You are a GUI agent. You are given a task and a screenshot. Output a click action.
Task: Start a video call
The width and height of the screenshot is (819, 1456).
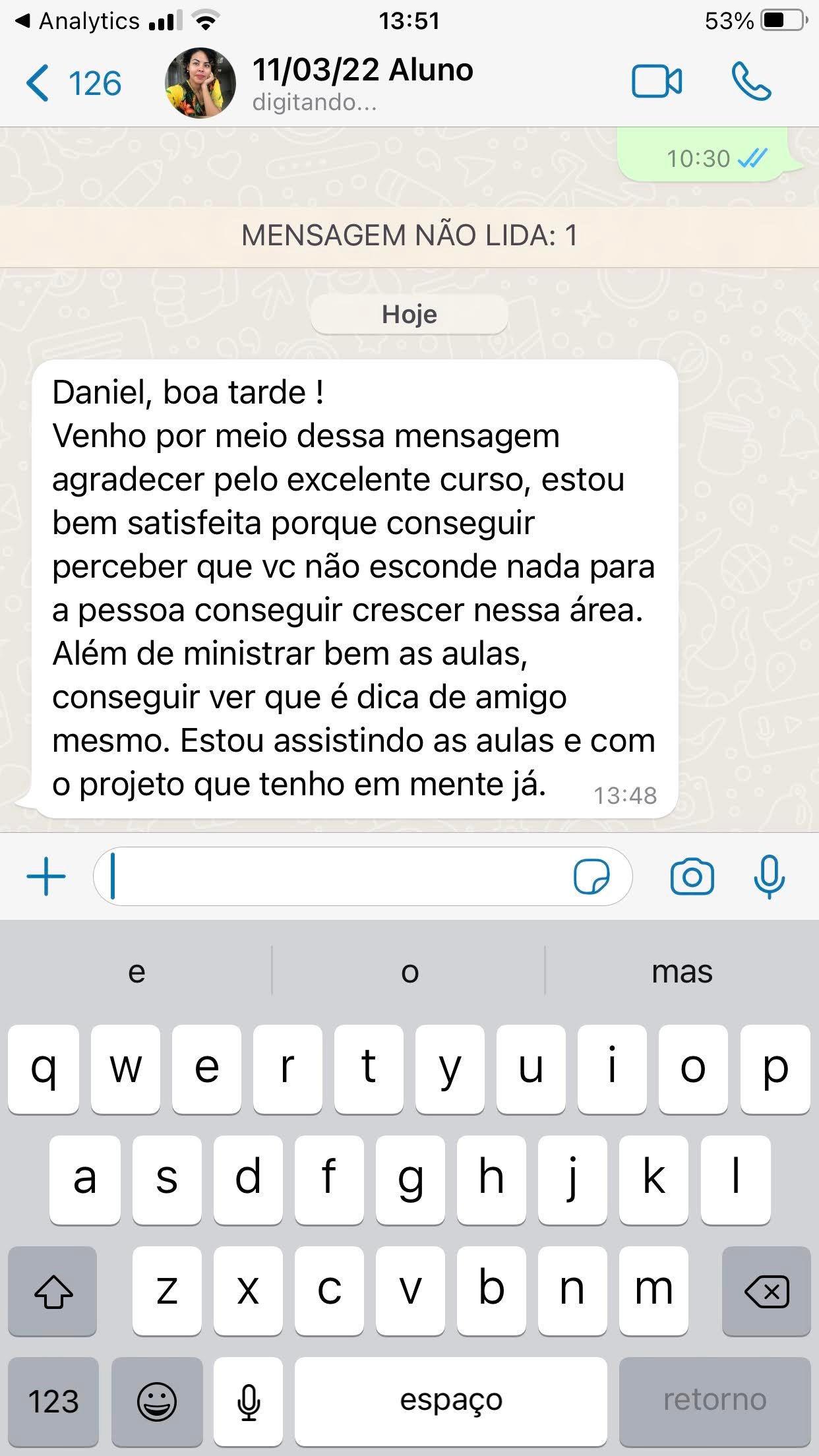tap(657, 82)
